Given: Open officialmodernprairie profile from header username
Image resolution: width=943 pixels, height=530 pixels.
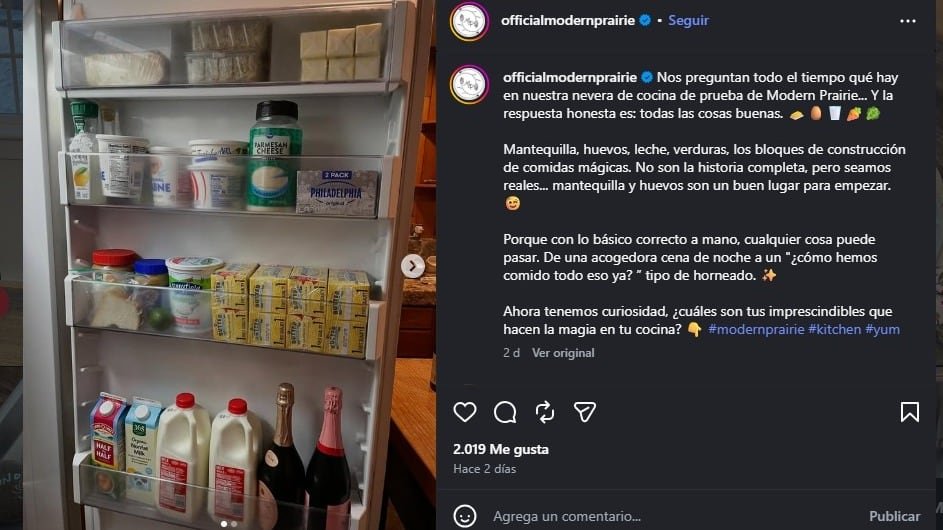Looking at the screenshot, I should pyautogui.click(x=568, y=21).
